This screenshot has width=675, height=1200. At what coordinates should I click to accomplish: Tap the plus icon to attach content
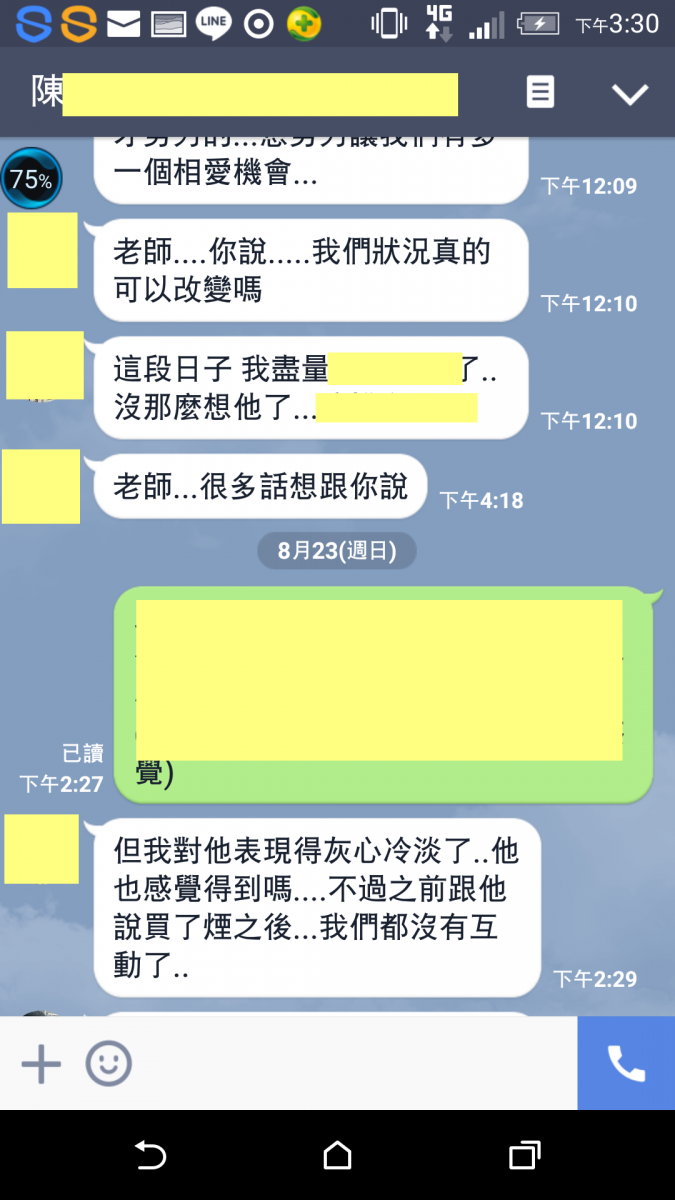(41, 1064)
